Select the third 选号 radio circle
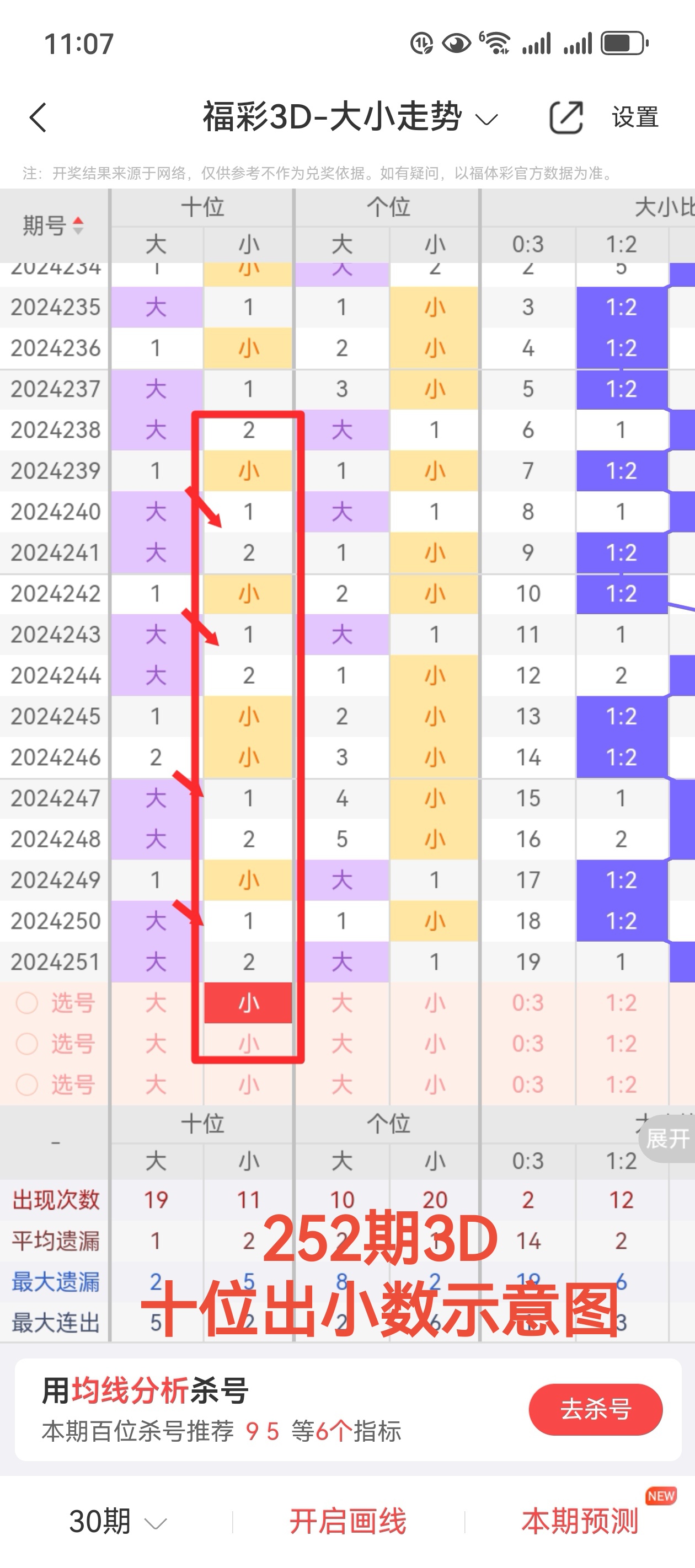 coord(27,1084)
